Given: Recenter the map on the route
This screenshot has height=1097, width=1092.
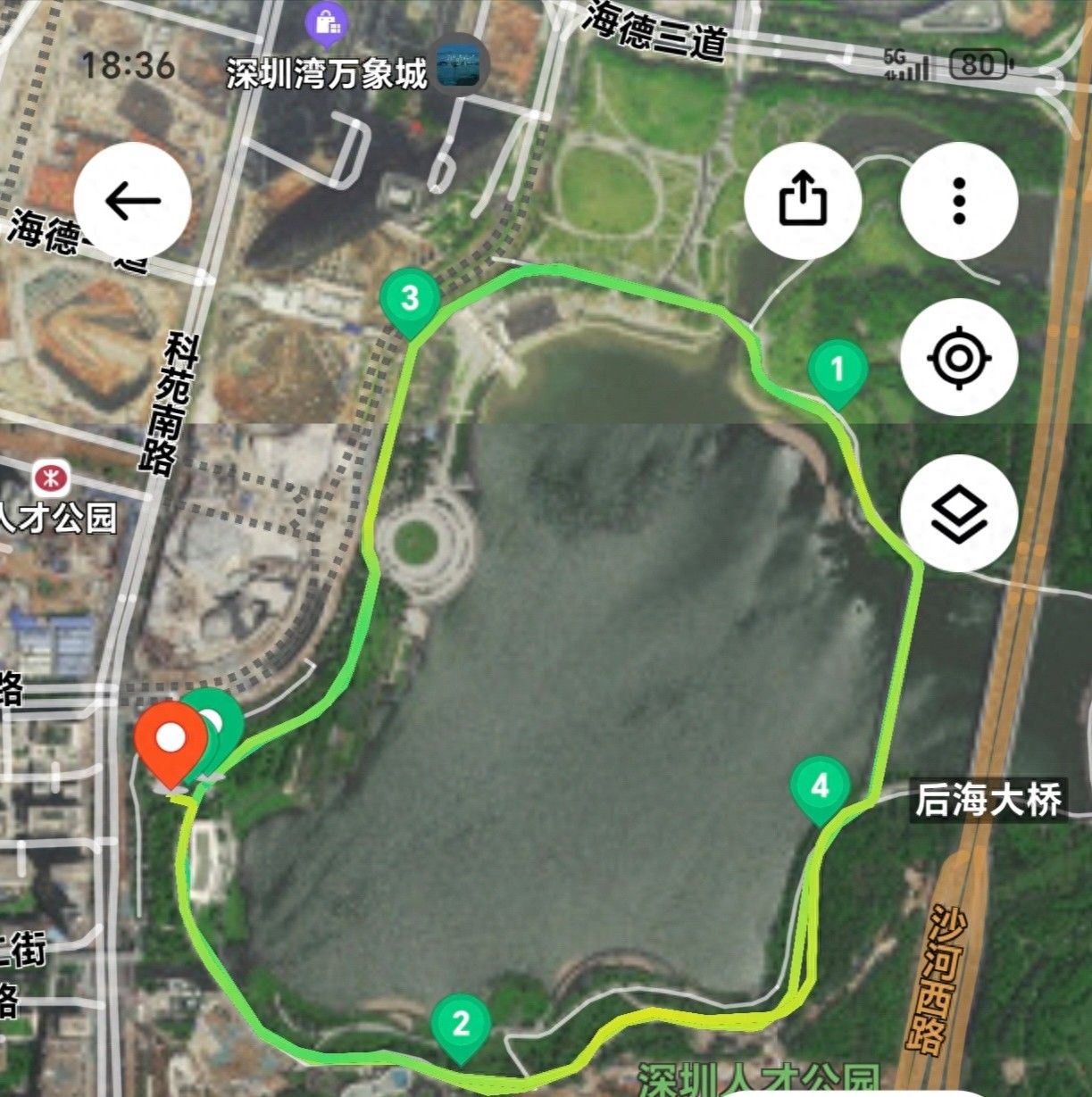Looking at the screenshot, I should coord(959,357).
